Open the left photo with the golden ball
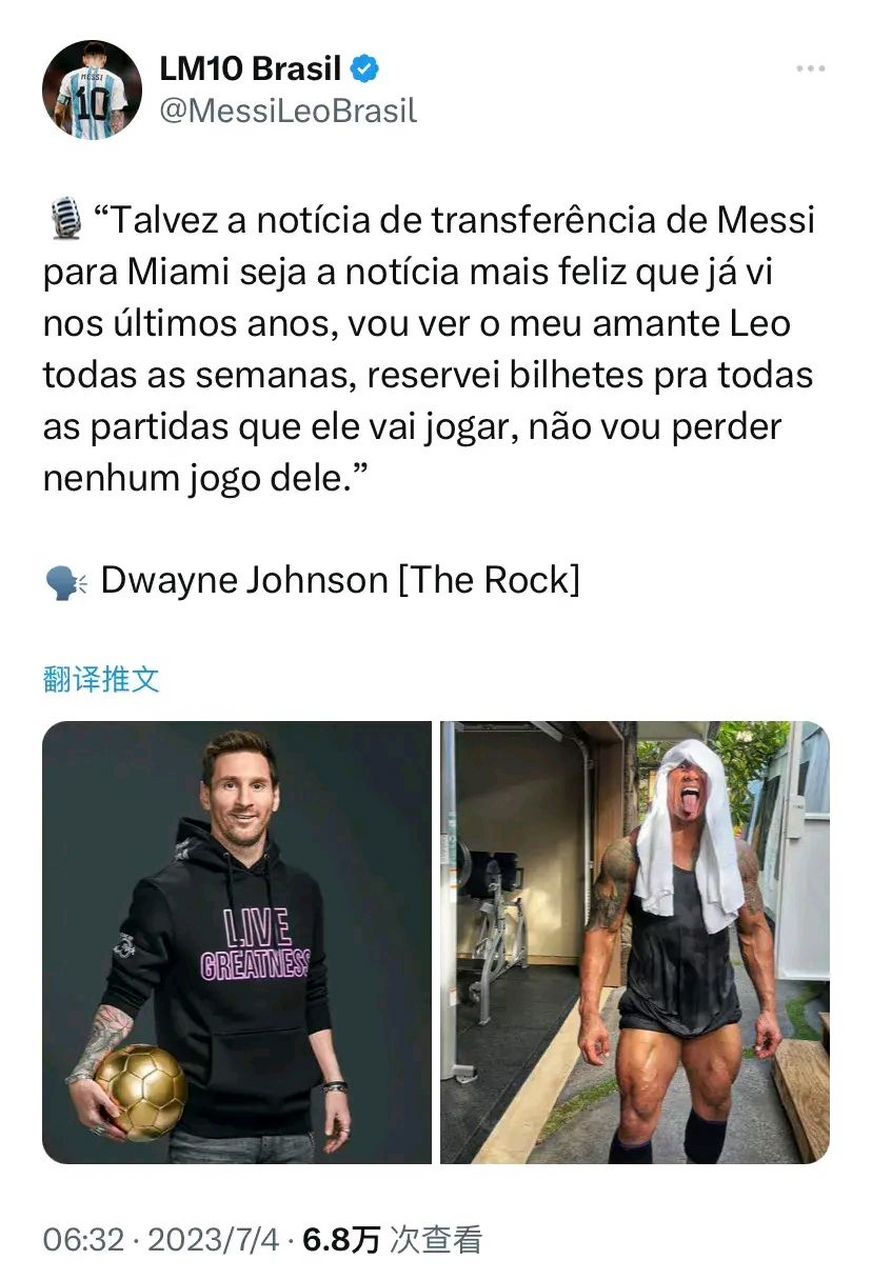Image resolution: width=872 pixels, height=1280 pixels. [x=237, y=942]
